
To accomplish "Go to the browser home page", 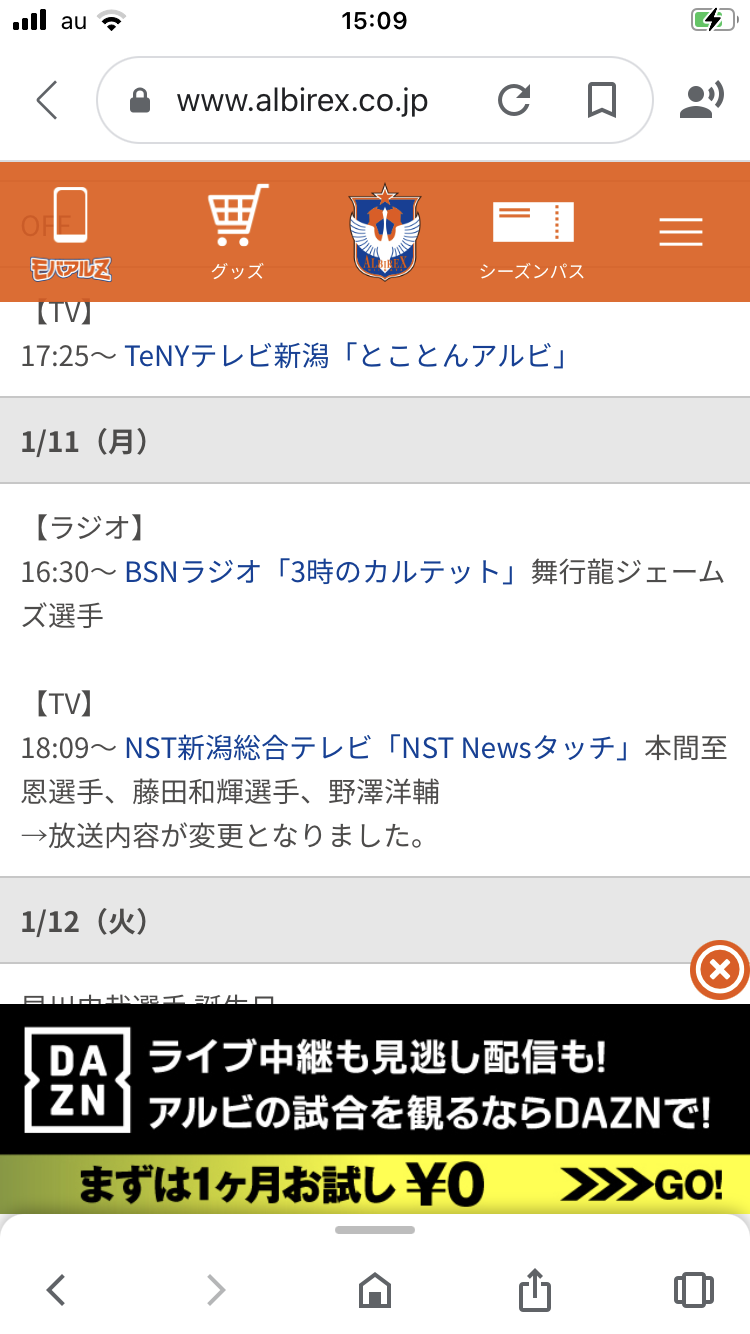I will coord(375,1290).
